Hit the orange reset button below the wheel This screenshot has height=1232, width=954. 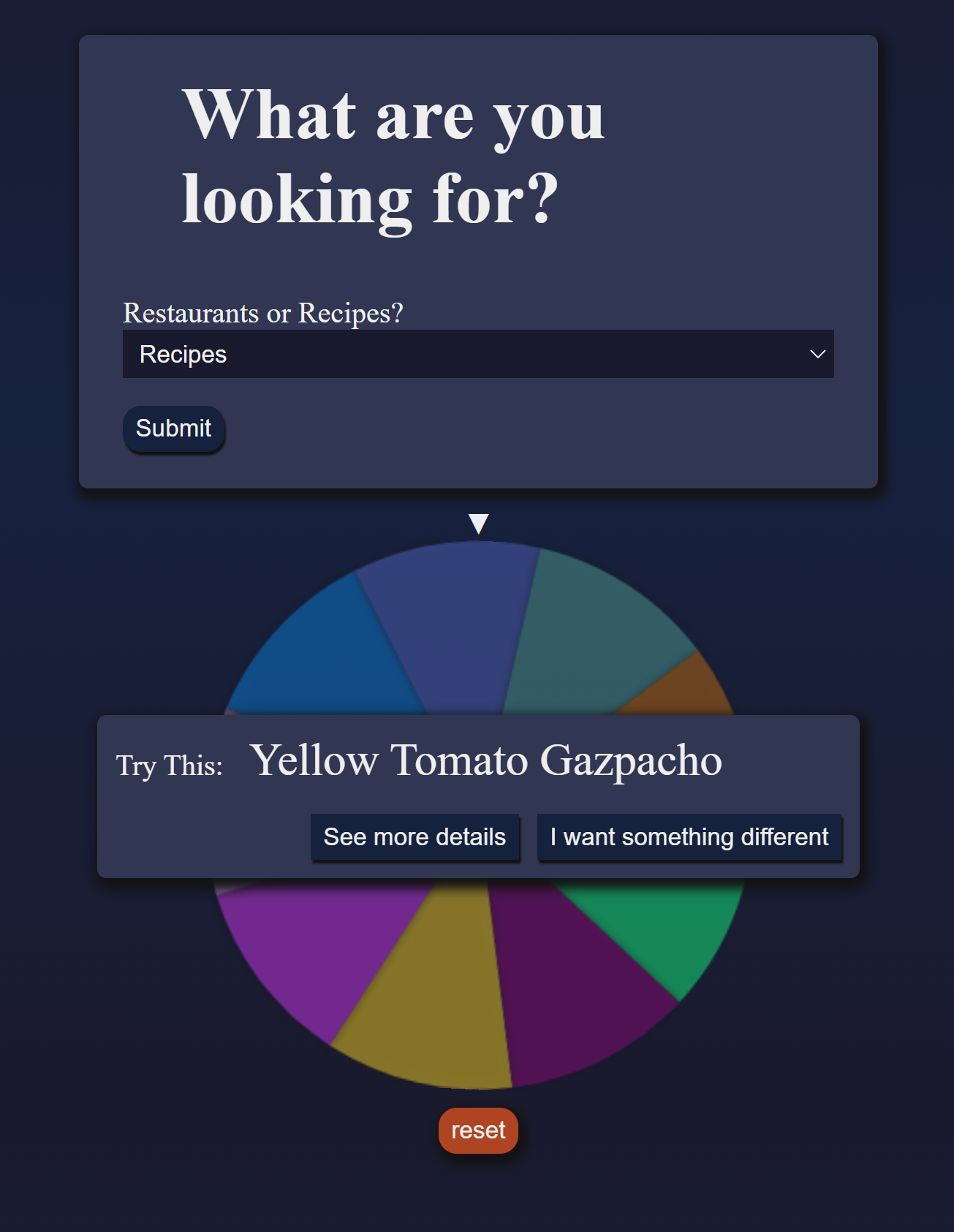[x=477, y=1130]
